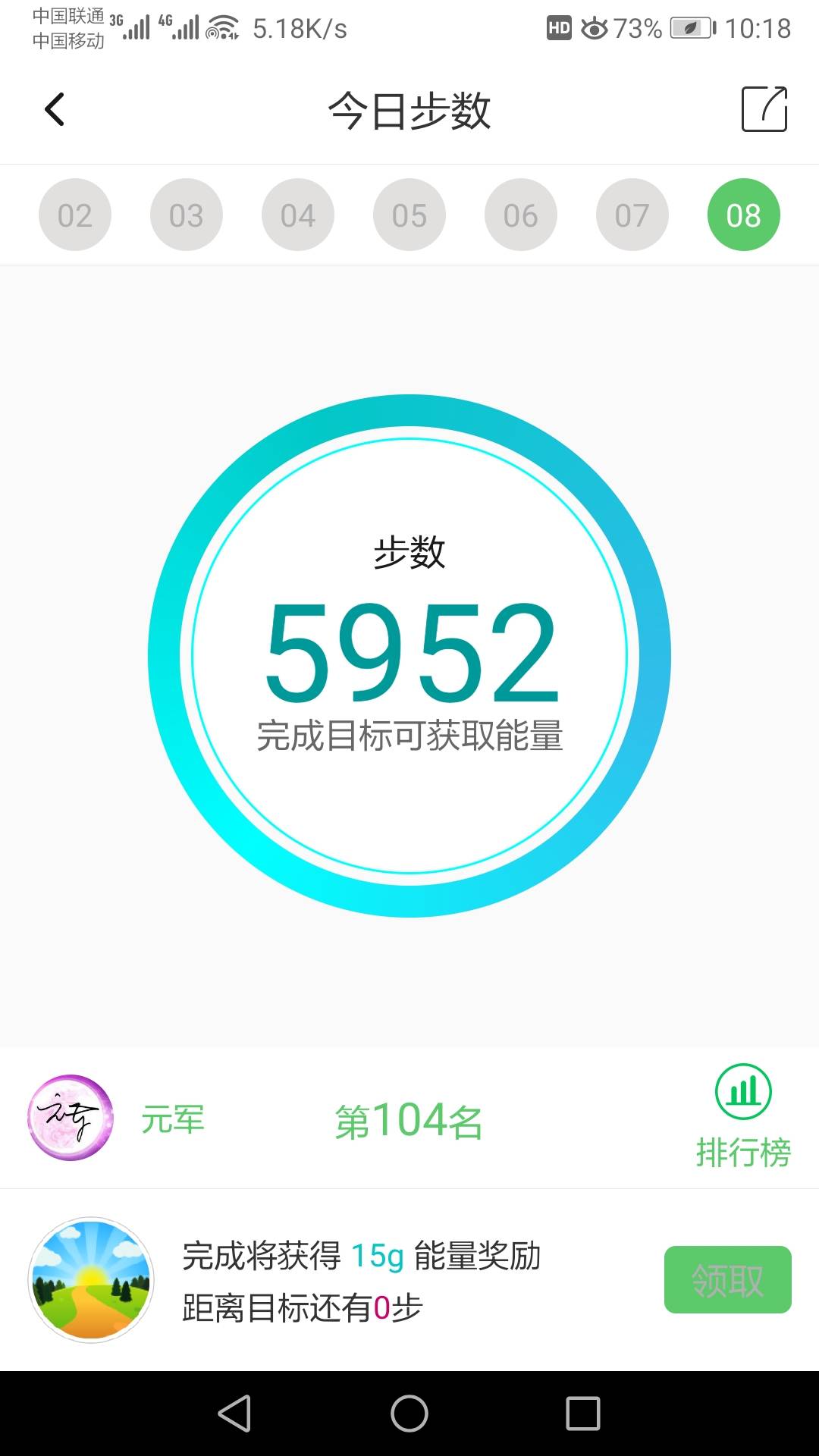Expand date 06's step record
This screenshot has width=819, height=1456.
pos(521,215)
